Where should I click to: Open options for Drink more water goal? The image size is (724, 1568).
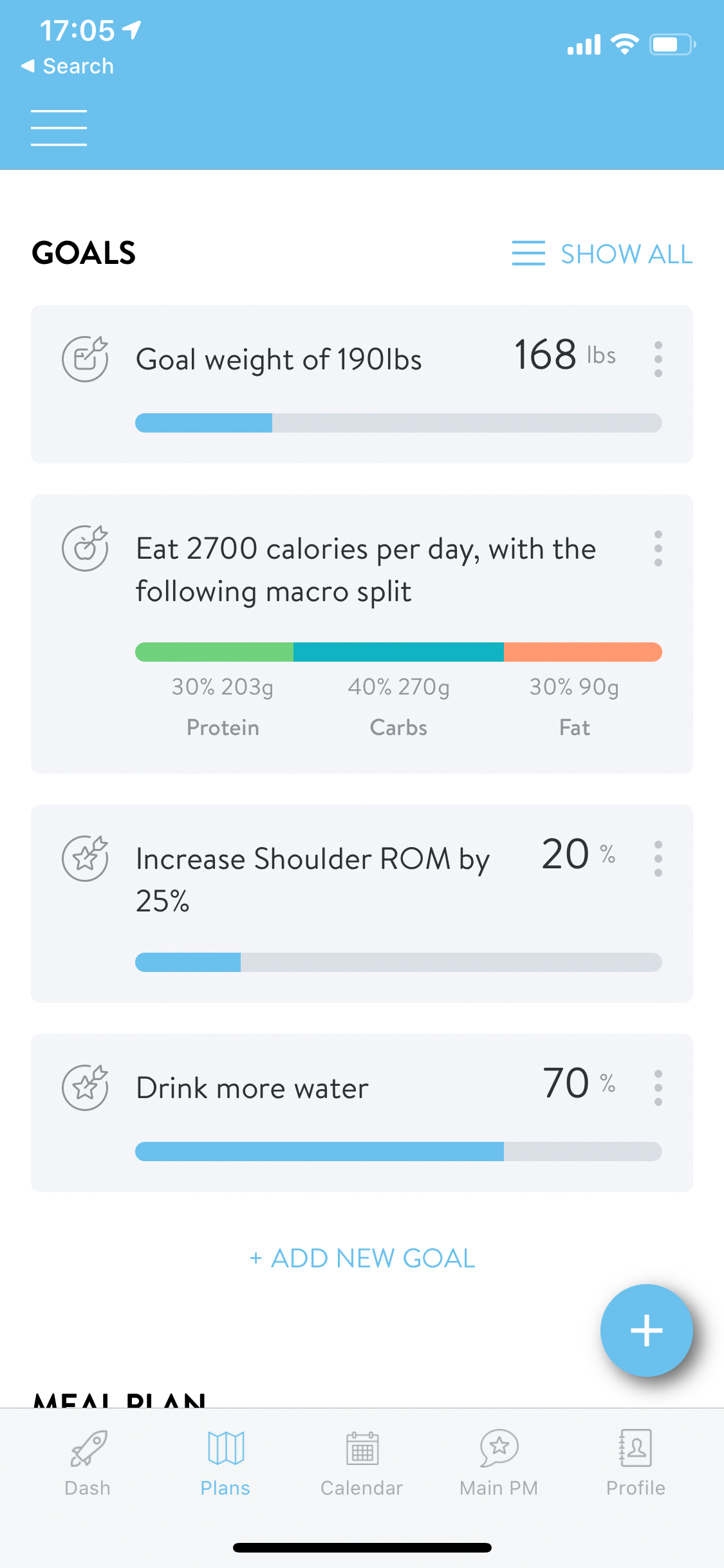click(x=658, y=1088)
